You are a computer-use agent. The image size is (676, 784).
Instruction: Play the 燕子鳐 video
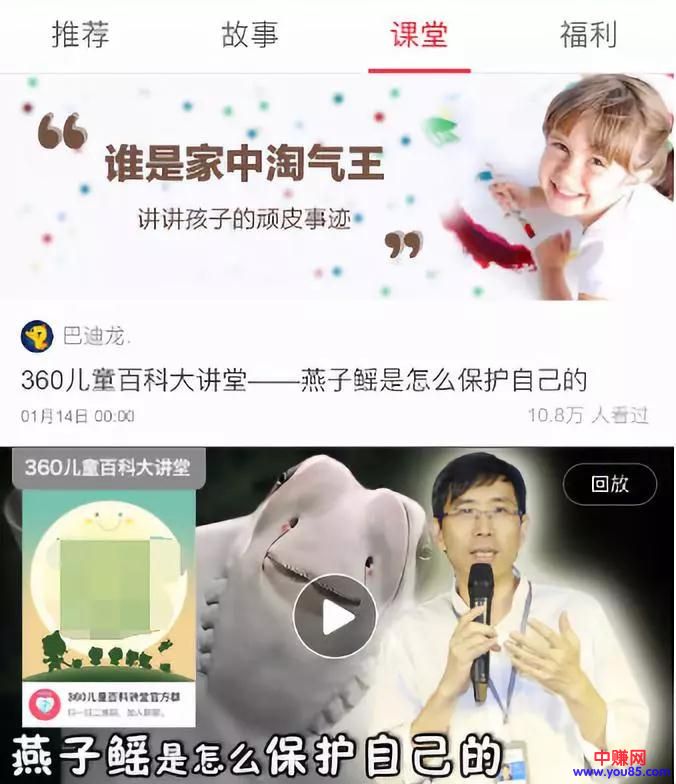click(x=334, y=617)
